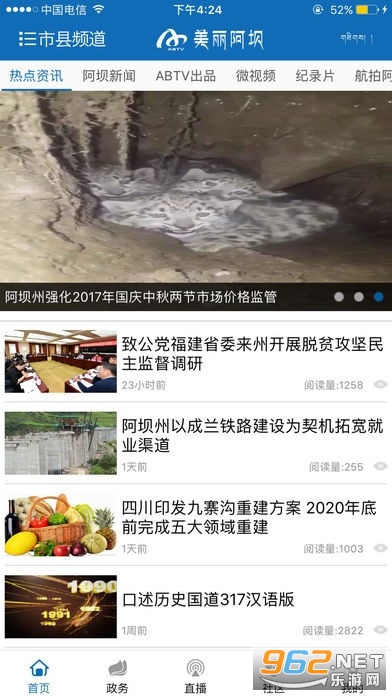Go to the ABTV出品 tab
Viewport: 392px width, 696px height.
click(x=186, y=76)
